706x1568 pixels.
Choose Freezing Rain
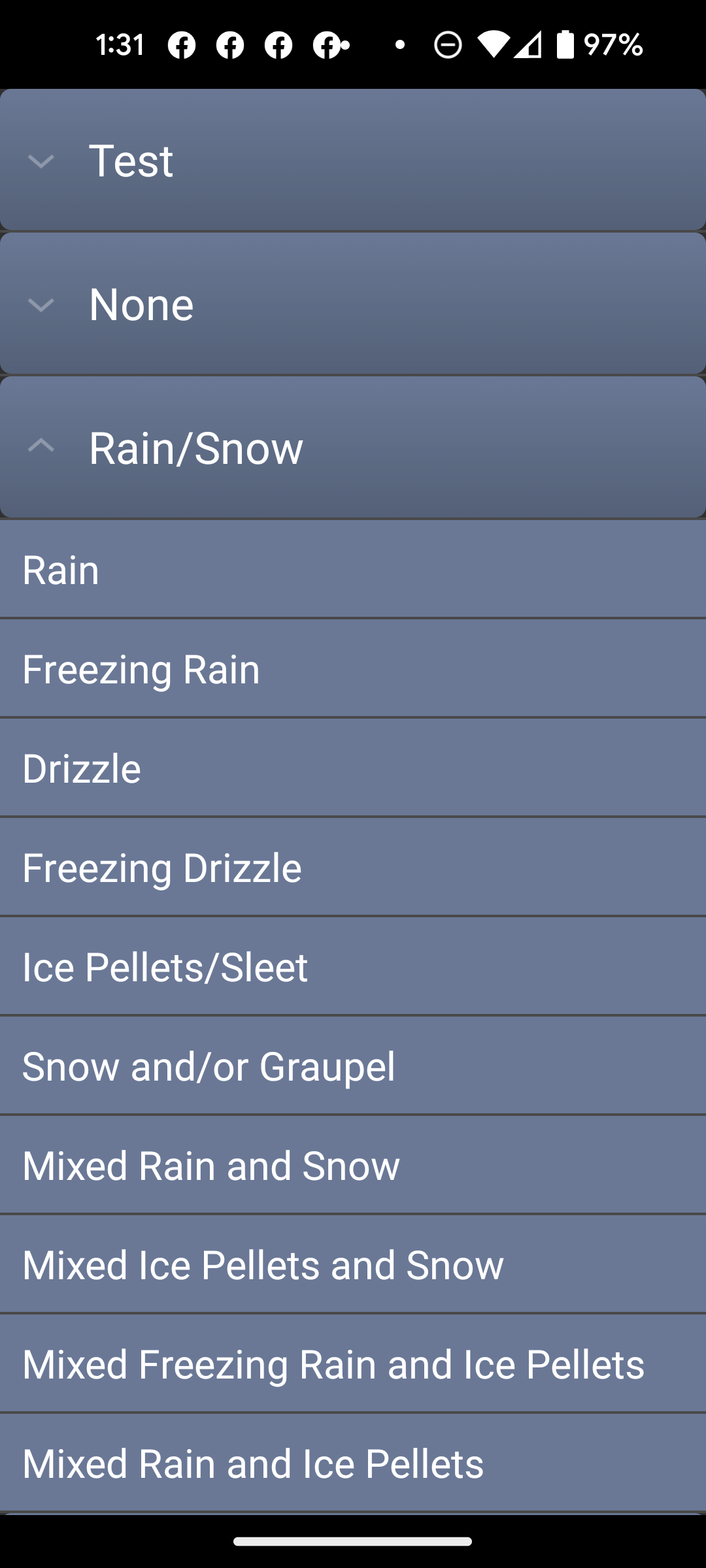tap(353, 669)
